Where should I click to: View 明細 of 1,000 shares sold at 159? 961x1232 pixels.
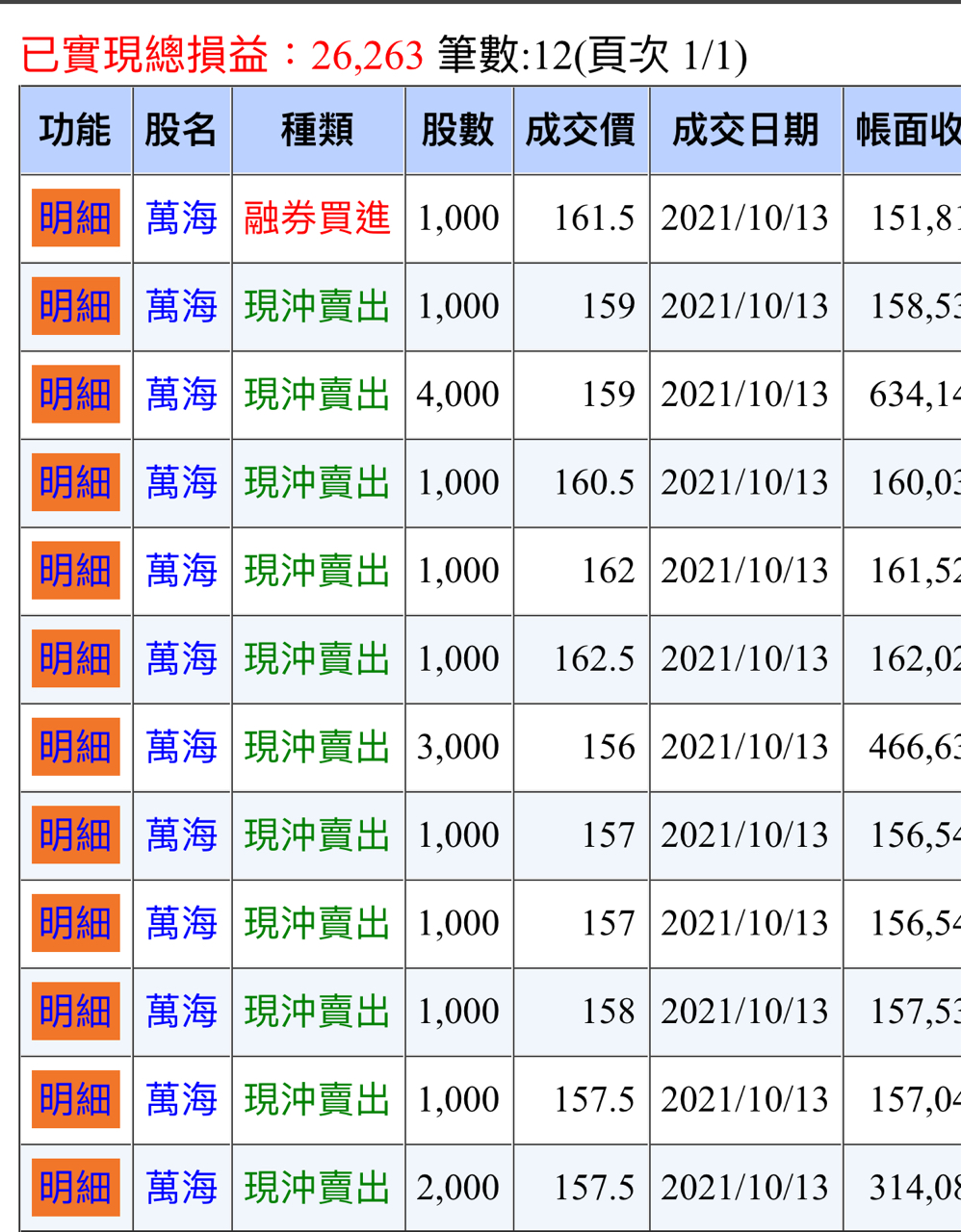(75, 306)
